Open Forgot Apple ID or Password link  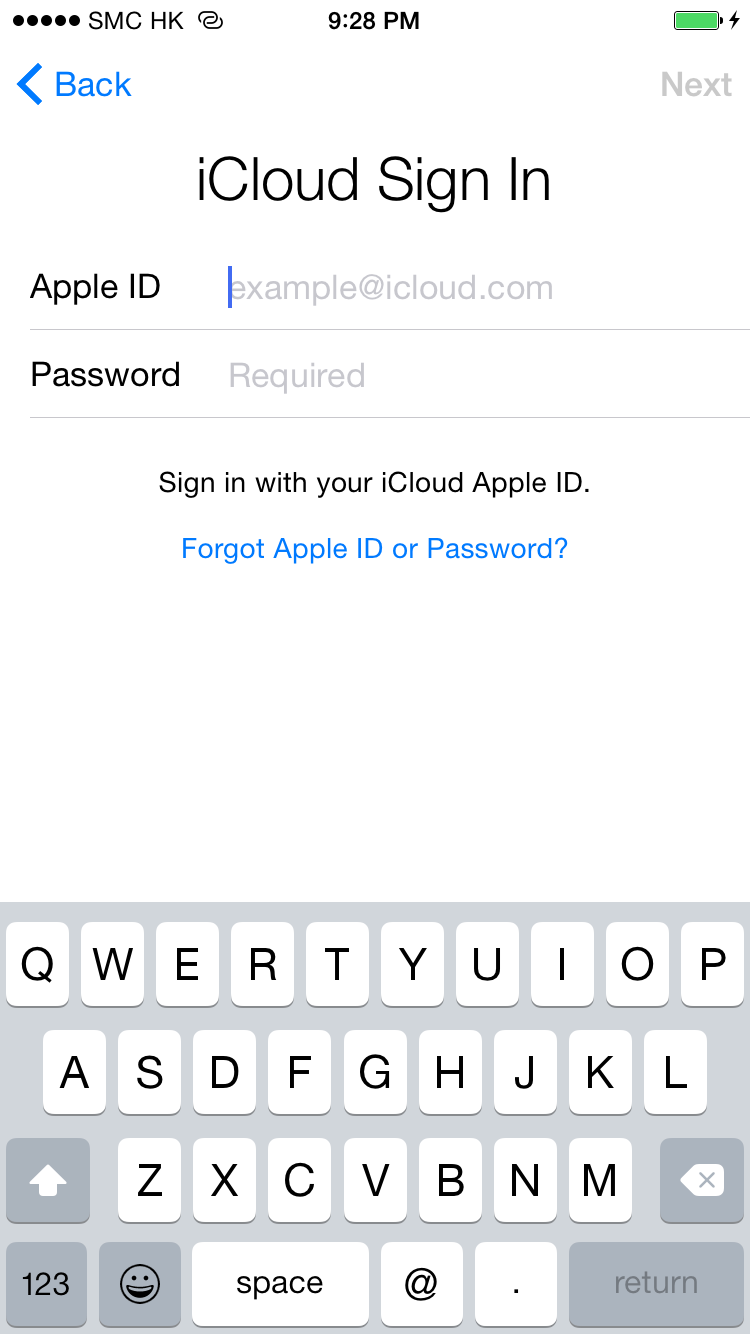tap(375, 548)
